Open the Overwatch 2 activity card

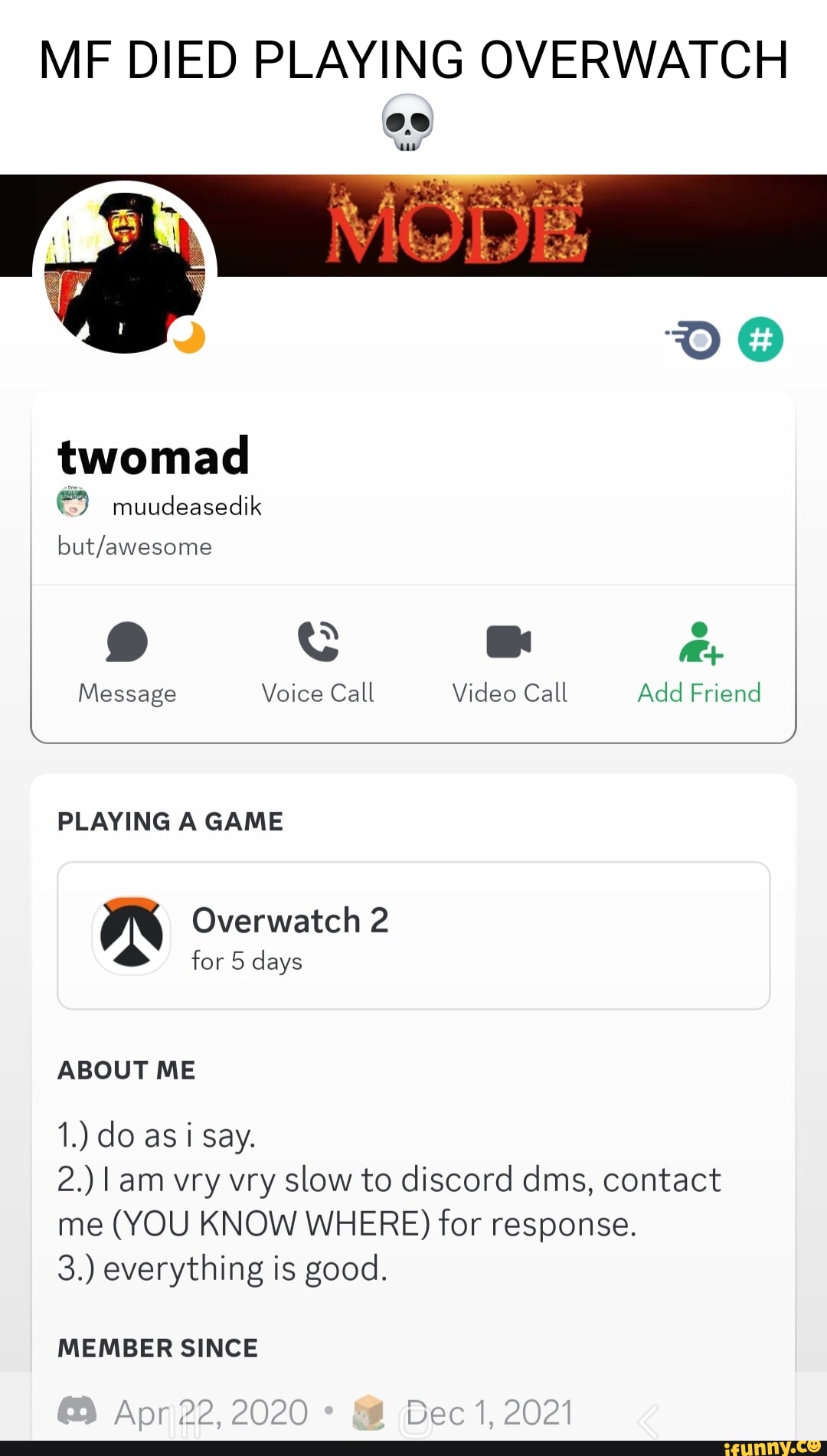(413, 935)
